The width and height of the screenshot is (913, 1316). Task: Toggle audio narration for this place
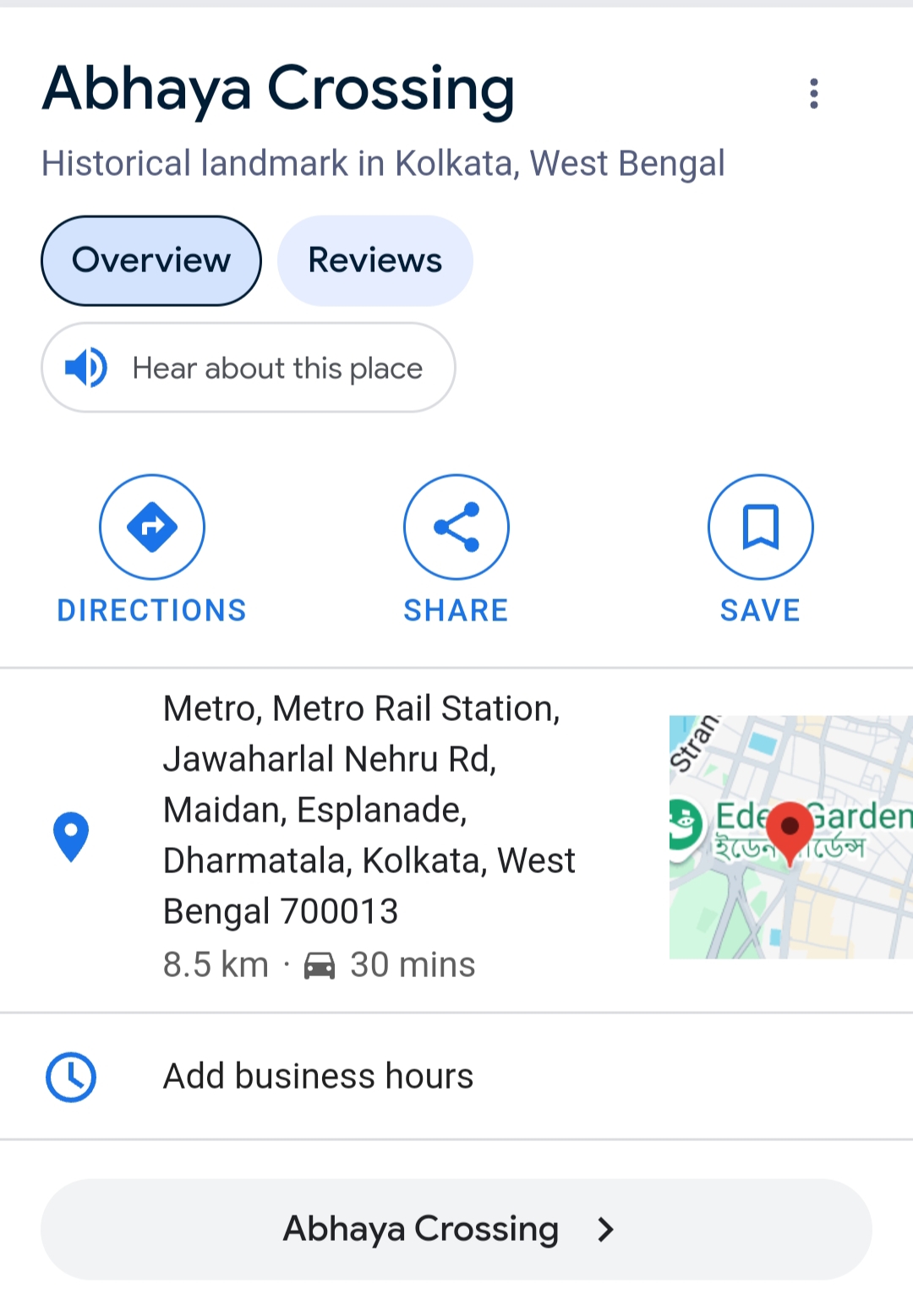coord(248,368)
